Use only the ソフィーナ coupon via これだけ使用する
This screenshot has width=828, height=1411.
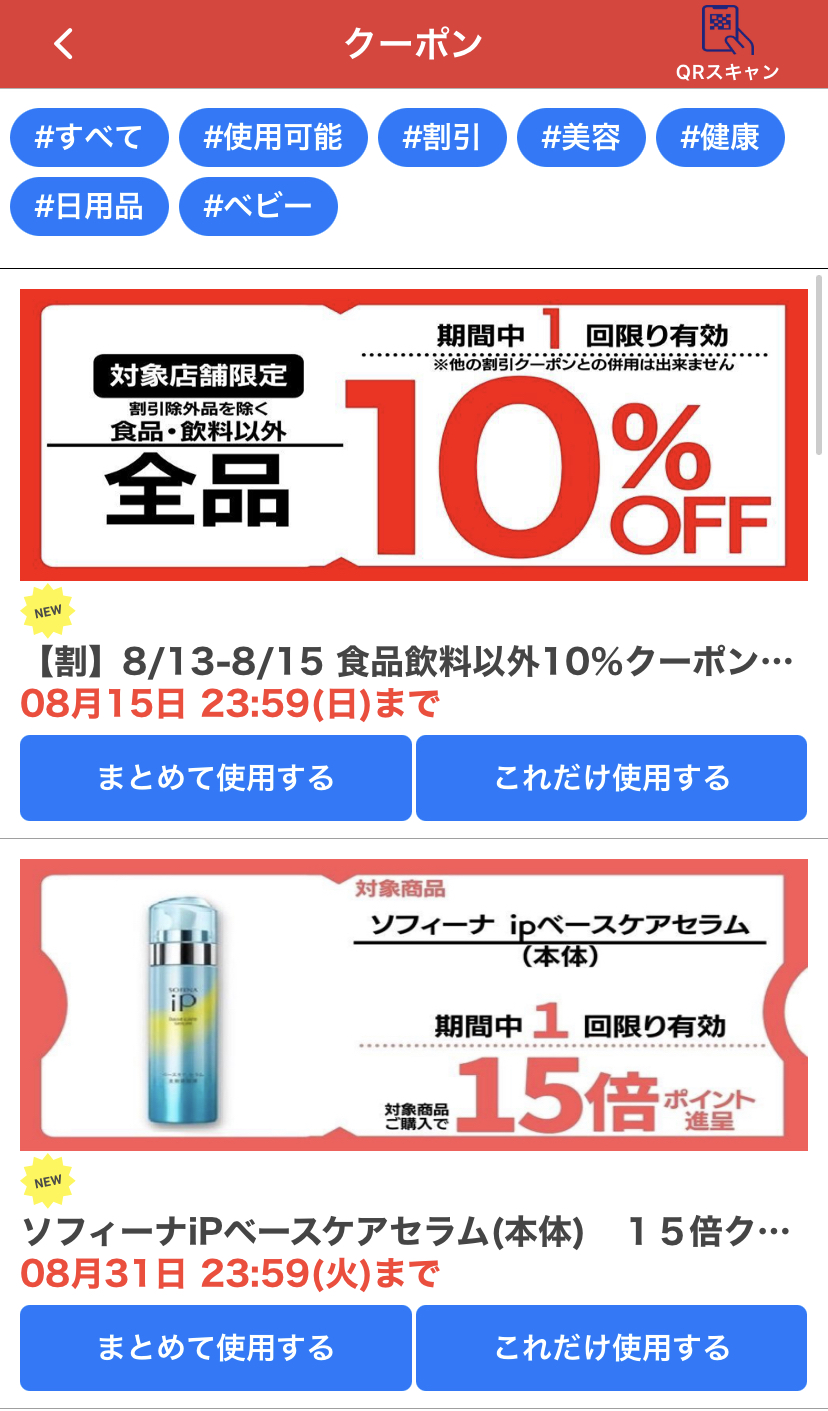[611, 1347]
